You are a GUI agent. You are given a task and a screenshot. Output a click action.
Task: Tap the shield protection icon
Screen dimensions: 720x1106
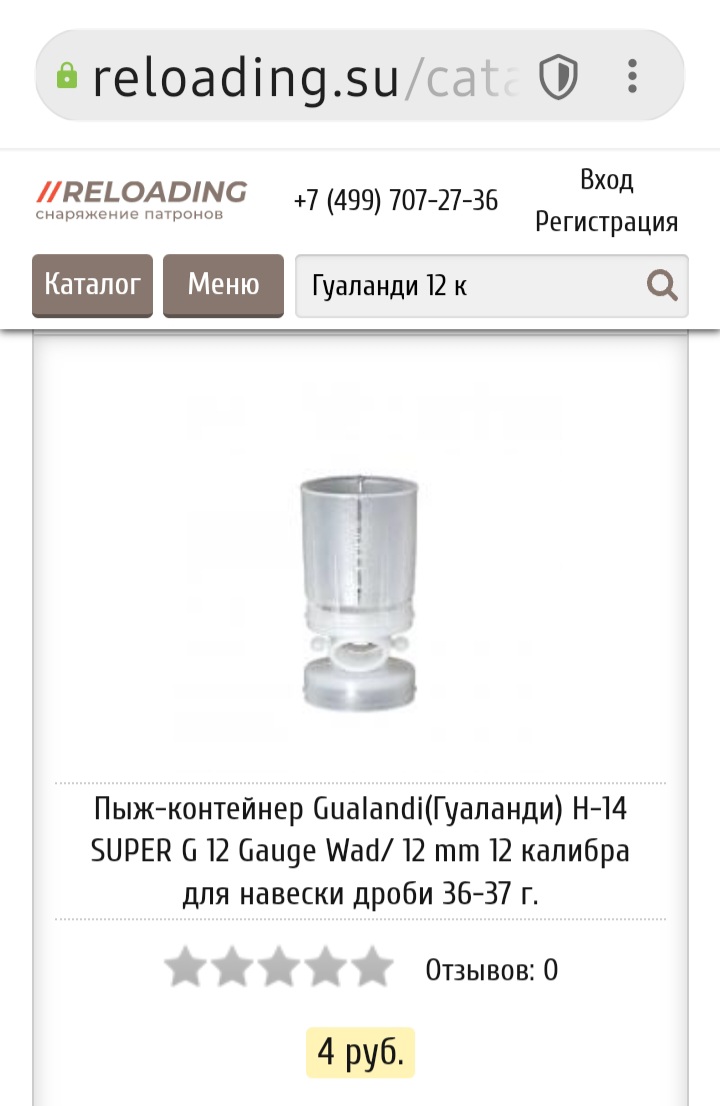click(558, 76)
